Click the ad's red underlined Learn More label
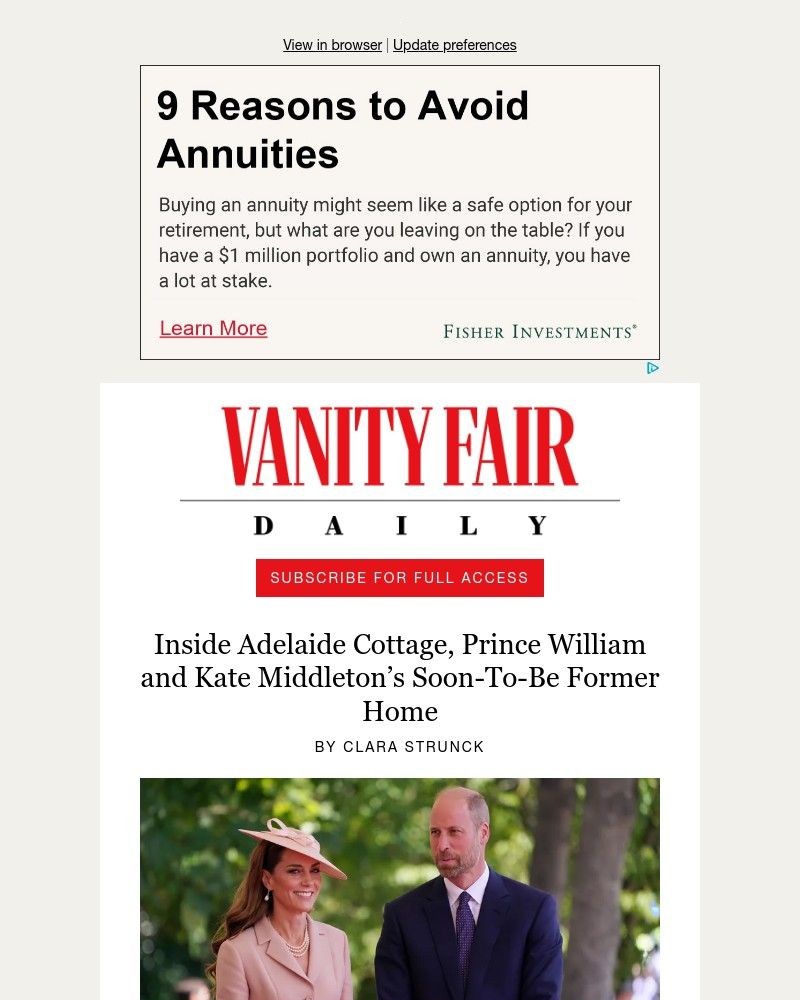800x1000 pixels. click(x=213, y=328)
